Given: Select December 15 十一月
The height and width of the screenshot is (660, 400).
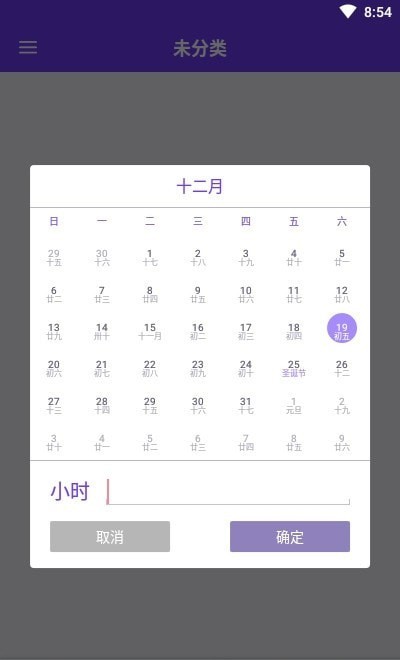Looking at the screenshot, I should coord(150,331).
